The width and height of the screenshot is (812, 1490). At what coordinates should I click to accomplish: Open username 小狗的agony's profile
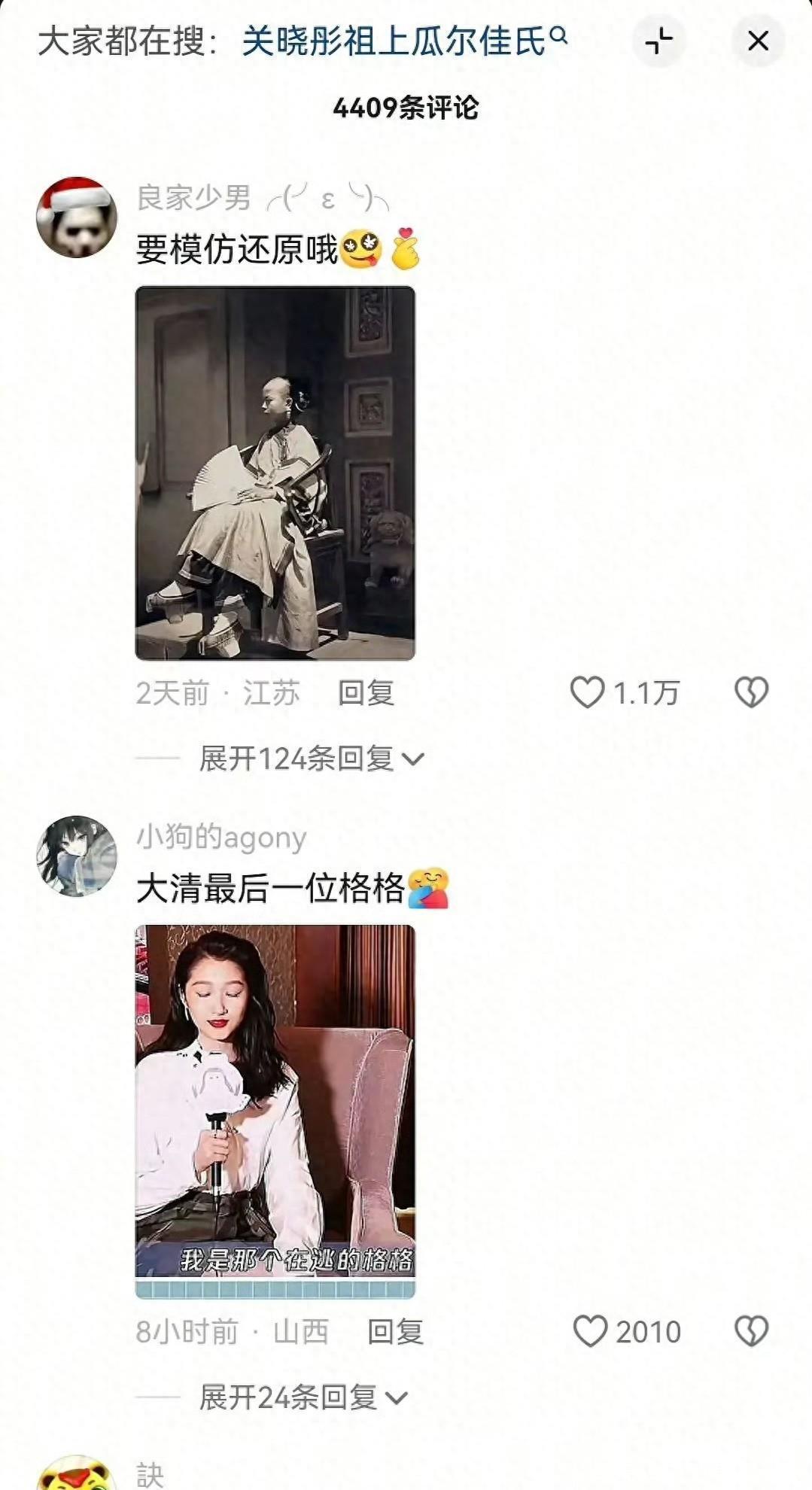(221, 838)
